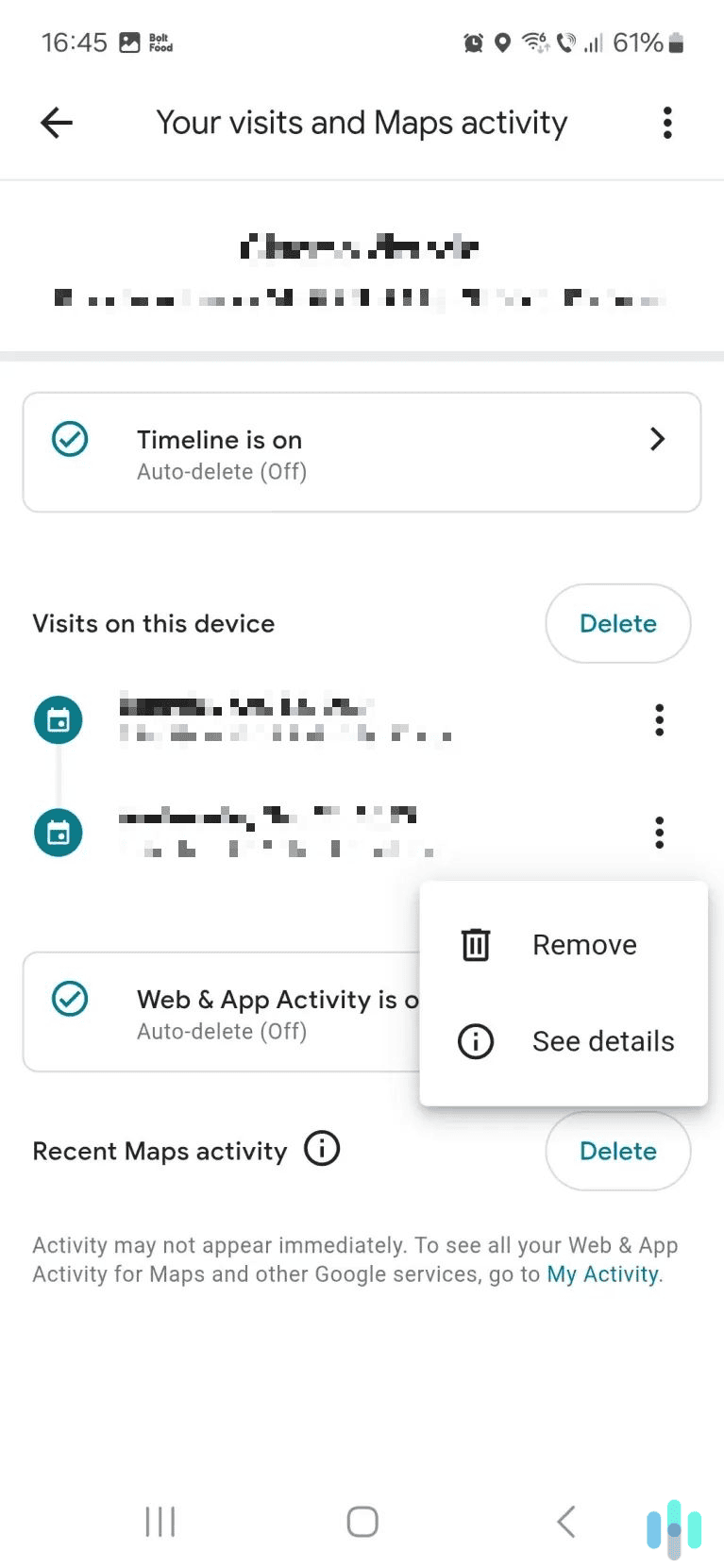Tap the trash icon next to Remove
The height and width of the screenshot is (1568, 724).
pos(475,944)
